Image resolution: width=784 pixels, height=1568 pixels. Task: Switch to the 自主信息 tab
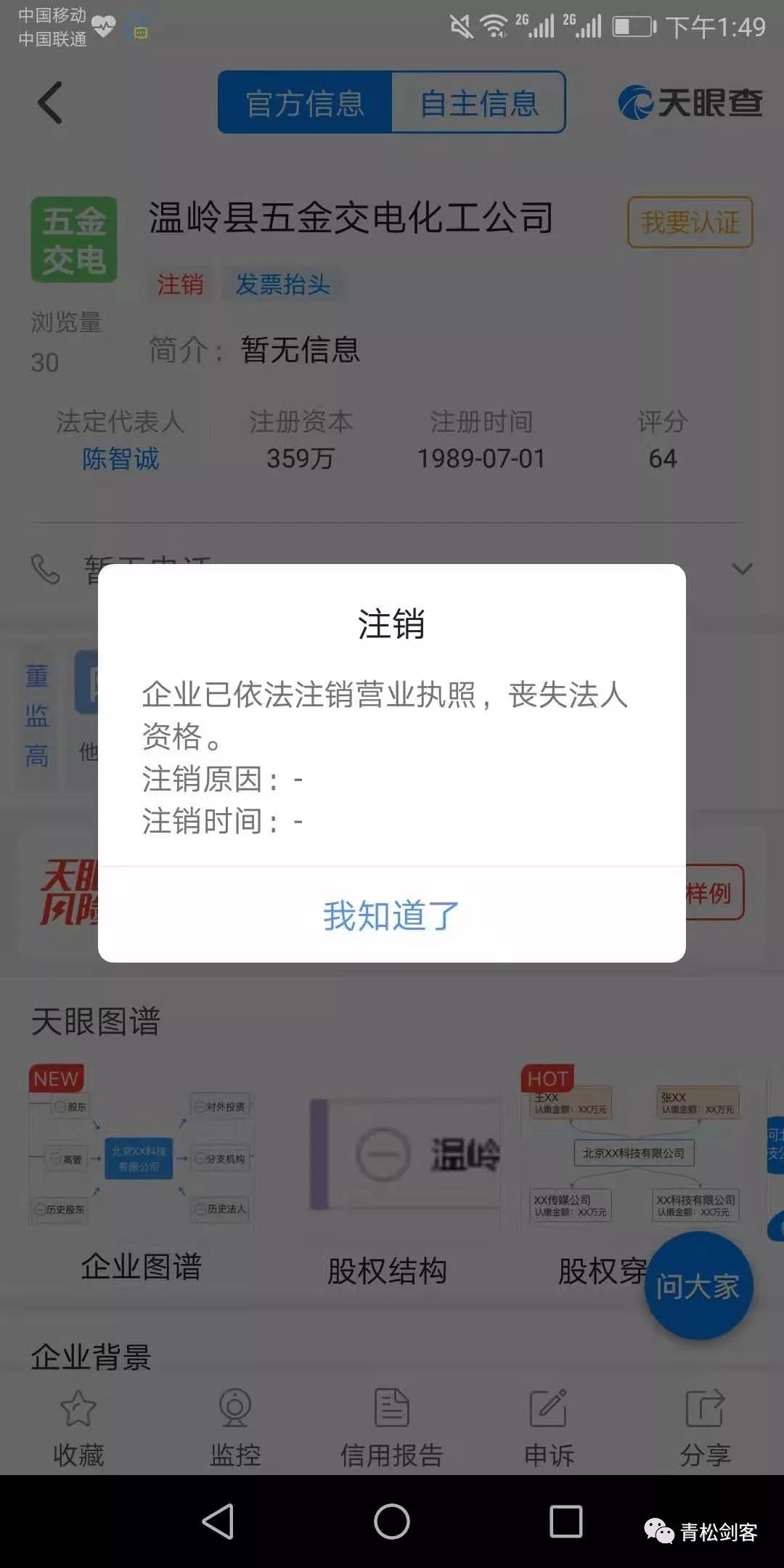(x=478, y=102)
